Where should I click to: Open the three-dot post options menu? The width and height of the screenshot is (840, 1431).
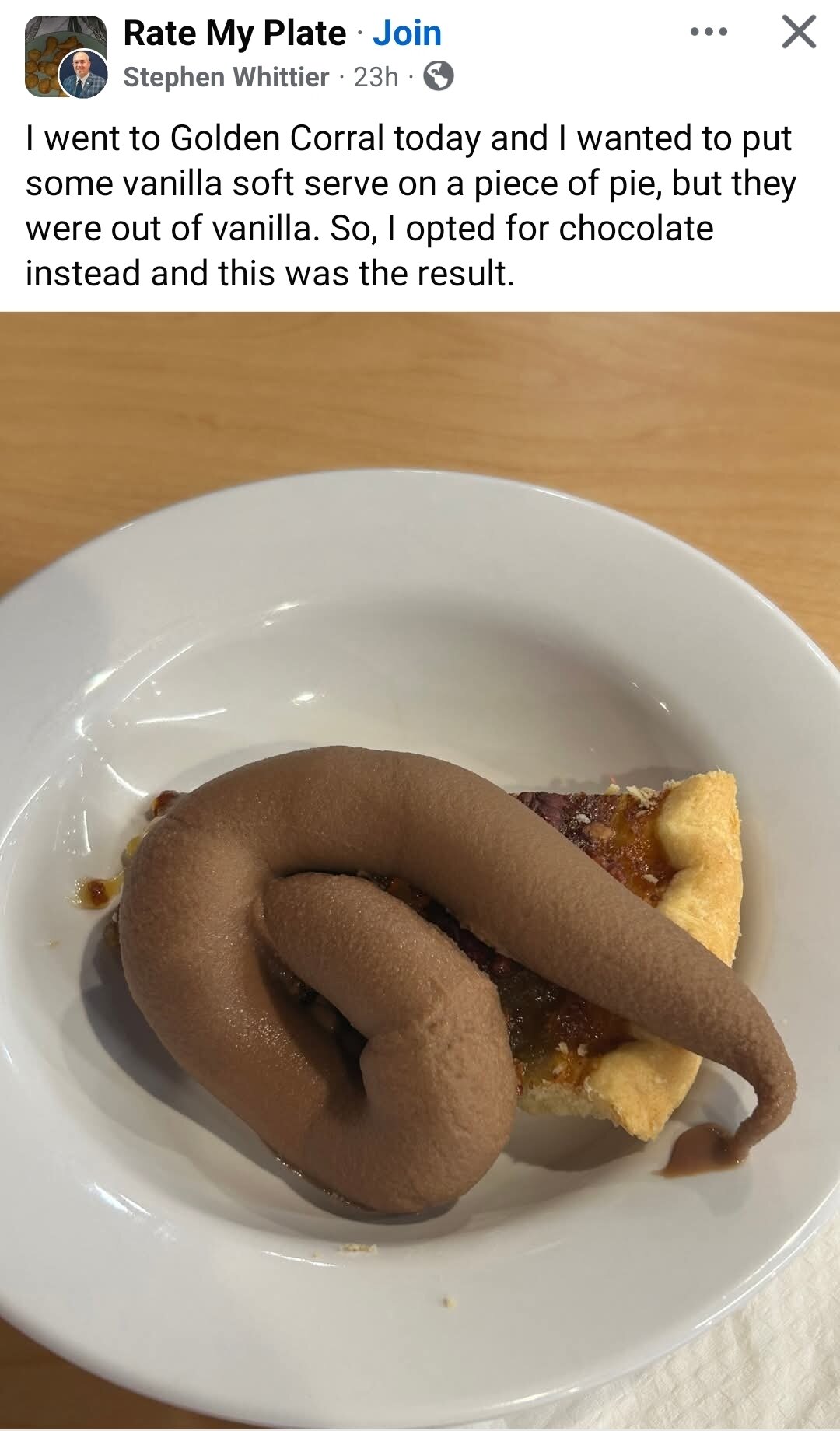709,33
